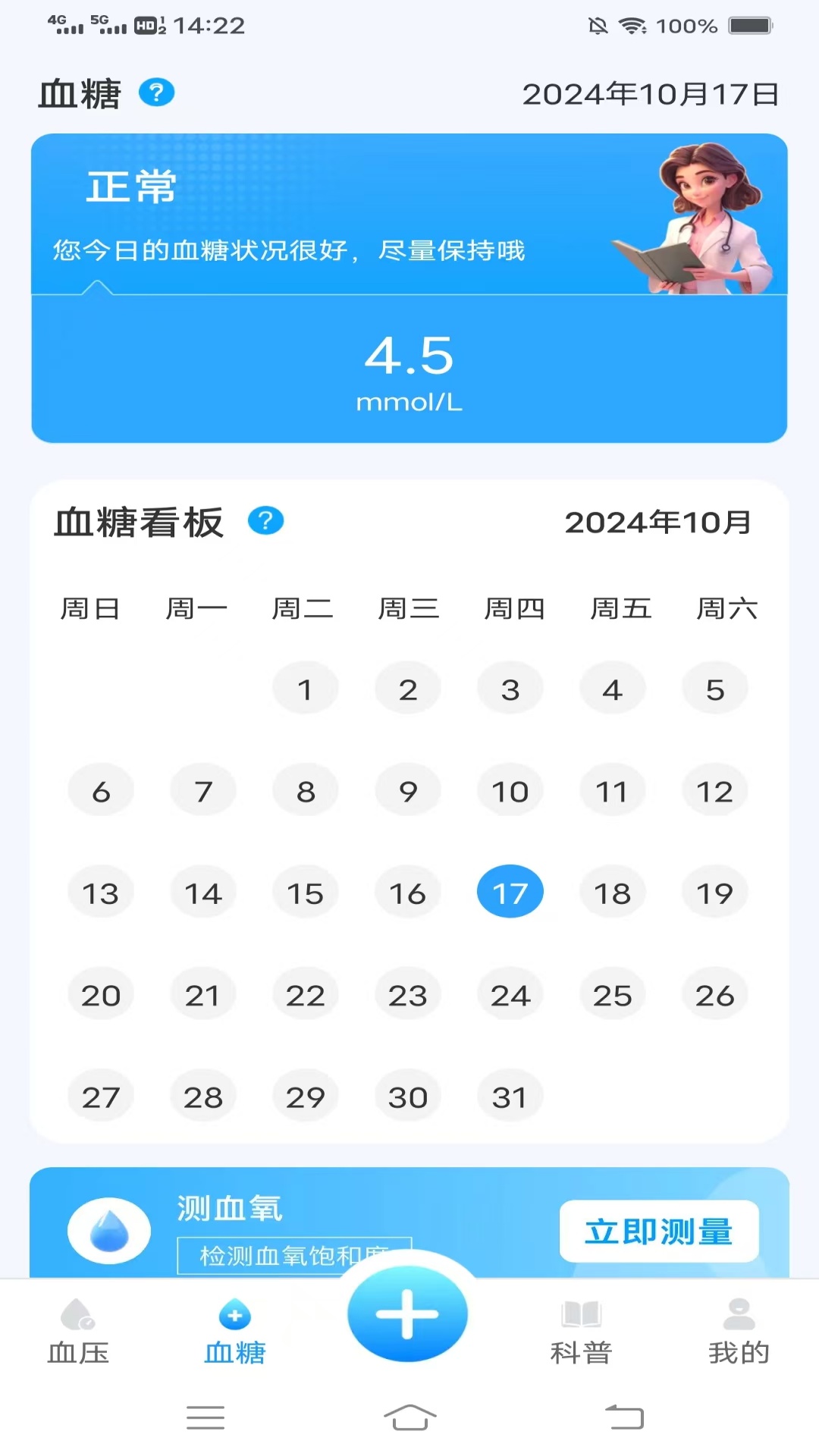Image resolution: width=819 pixels, height=1456 pixels.
Task: Tap the help icon beside 血糖看板
Action: [x=265, y=521]
